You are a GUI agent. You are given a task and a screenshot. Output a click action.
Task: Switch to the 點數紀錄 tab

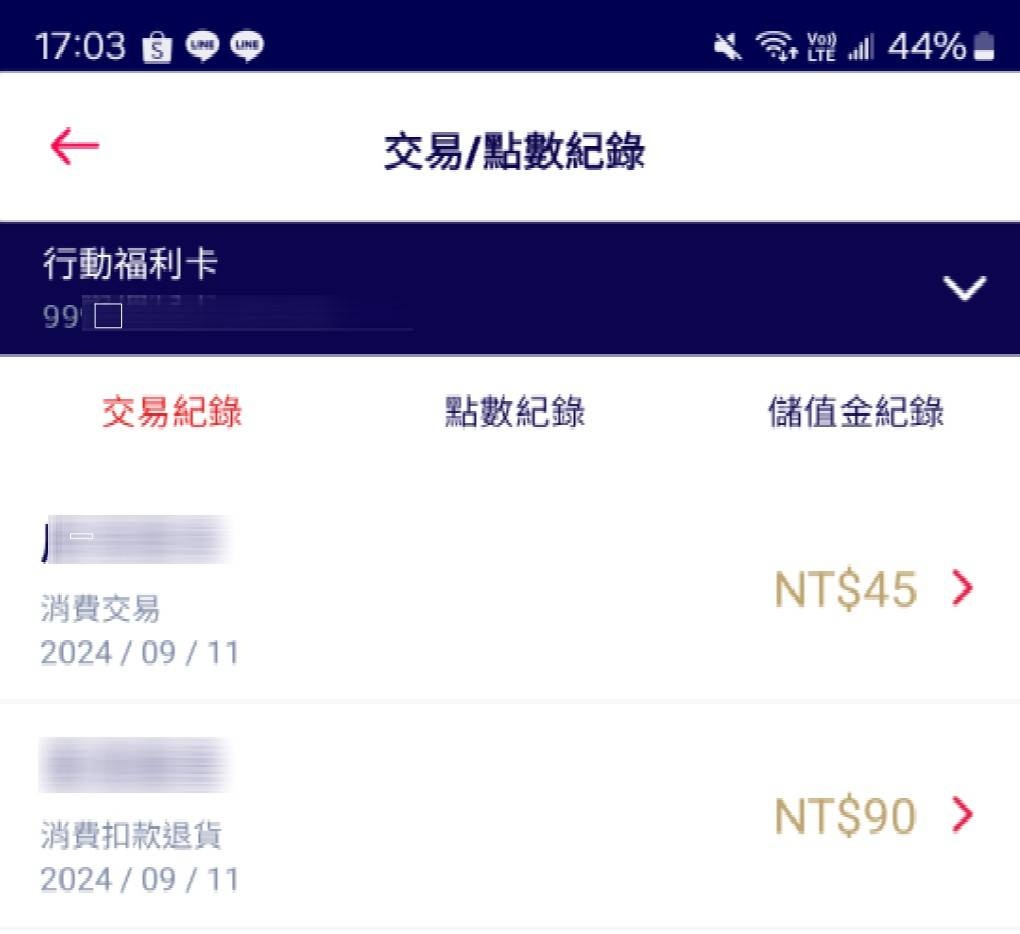(514, 411)
